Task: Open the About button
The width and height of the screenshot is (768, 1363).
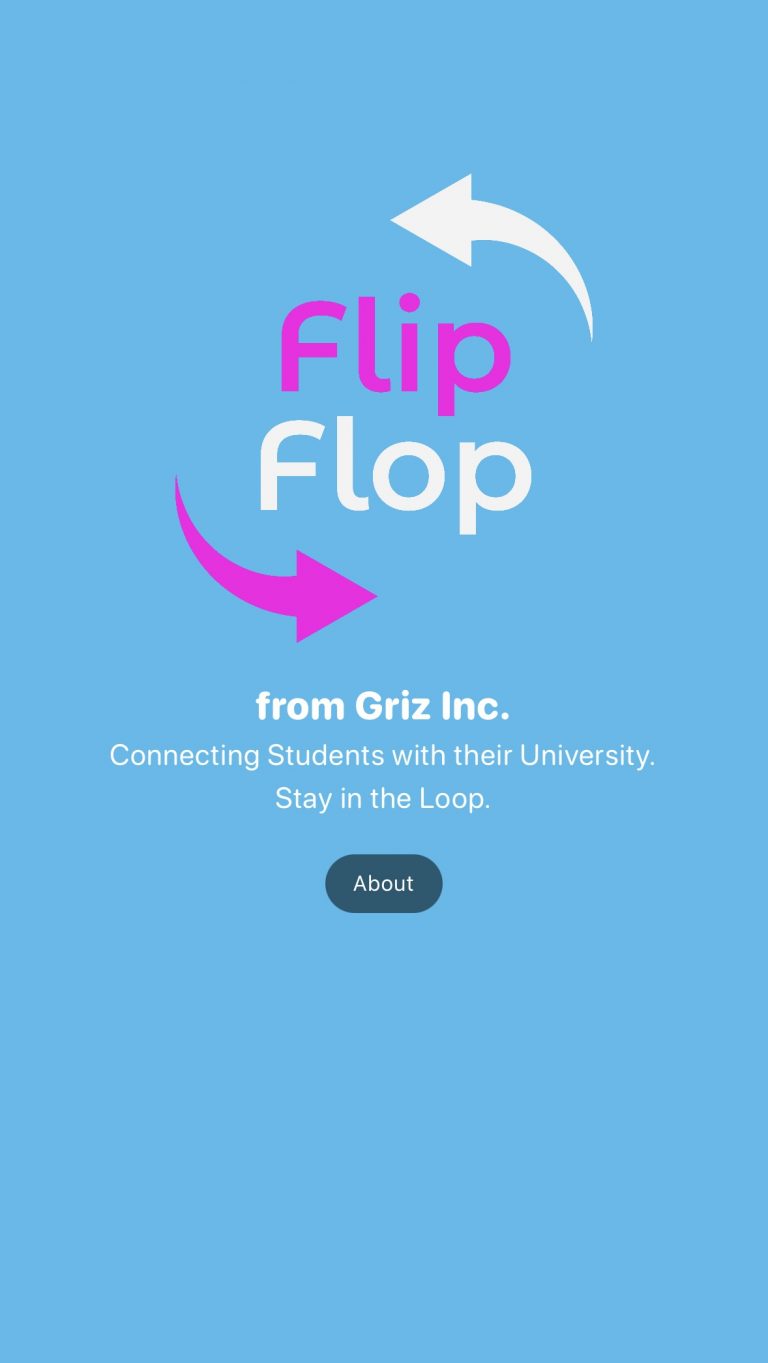Action: pos(383,883)
